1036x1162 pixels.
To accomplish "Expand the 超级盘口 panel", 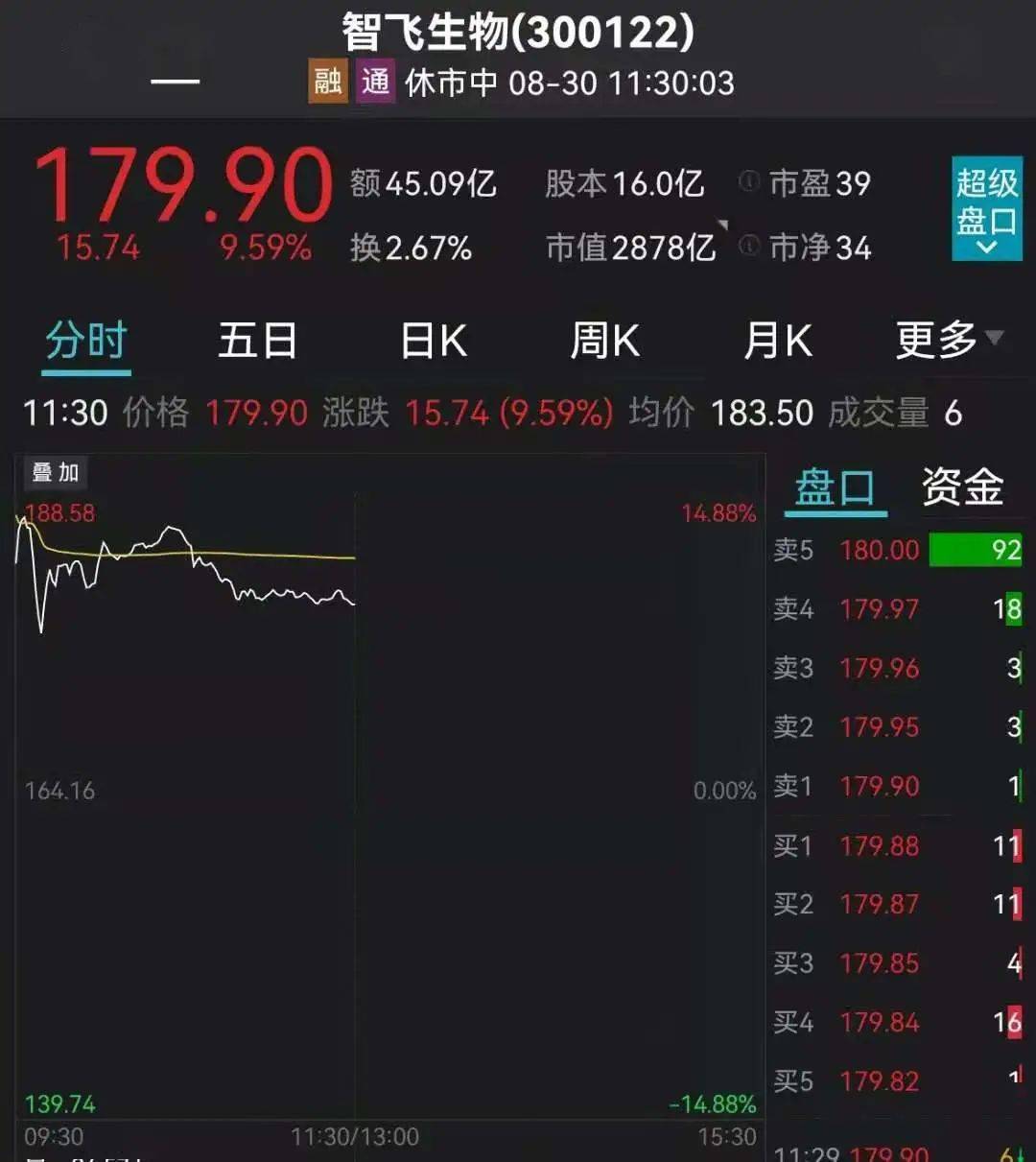I will click(x=986, y=209).
